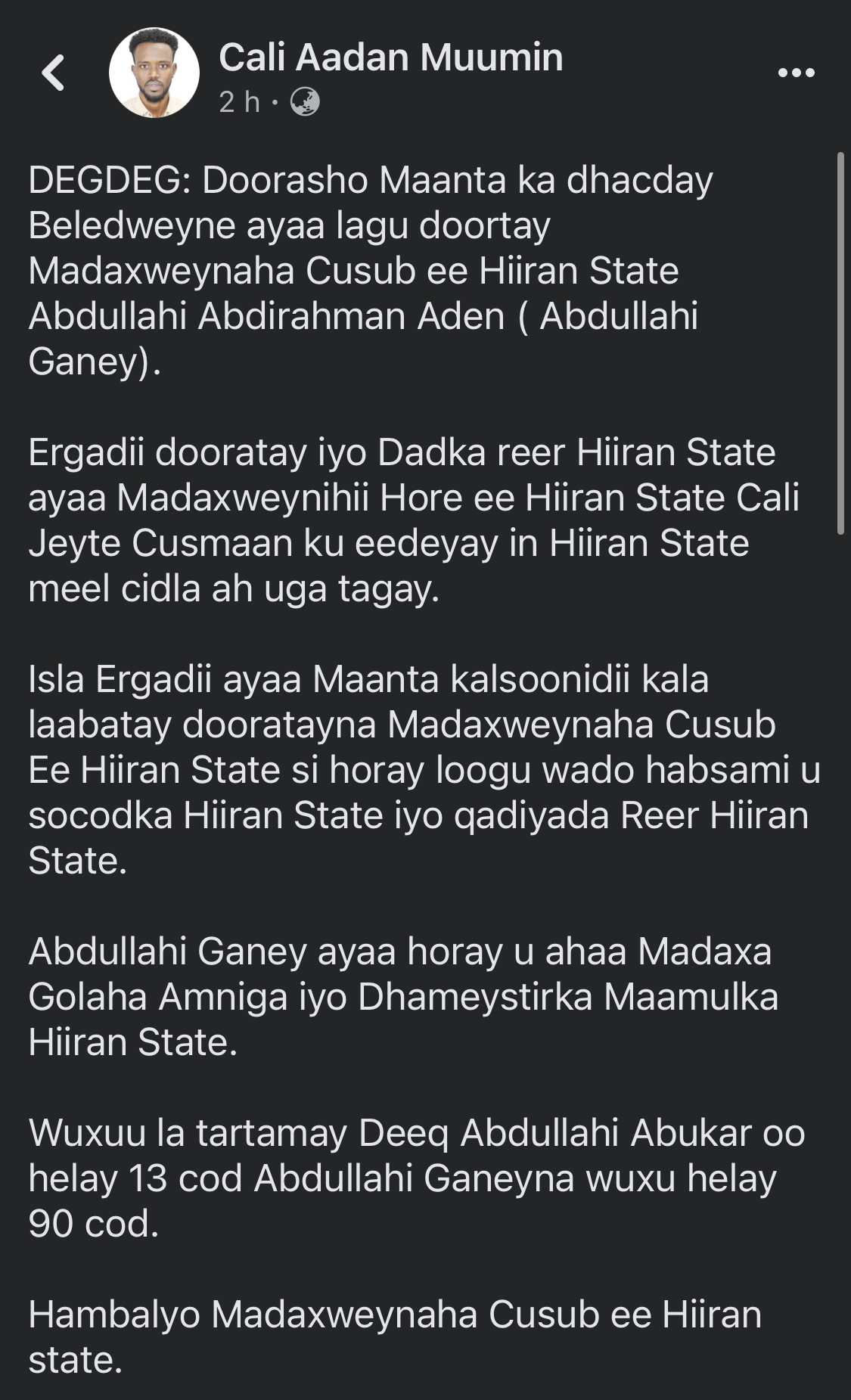Screen dimensions: 851x1400
Task: Open the three-dot post options menu
Action: [796, 73]
